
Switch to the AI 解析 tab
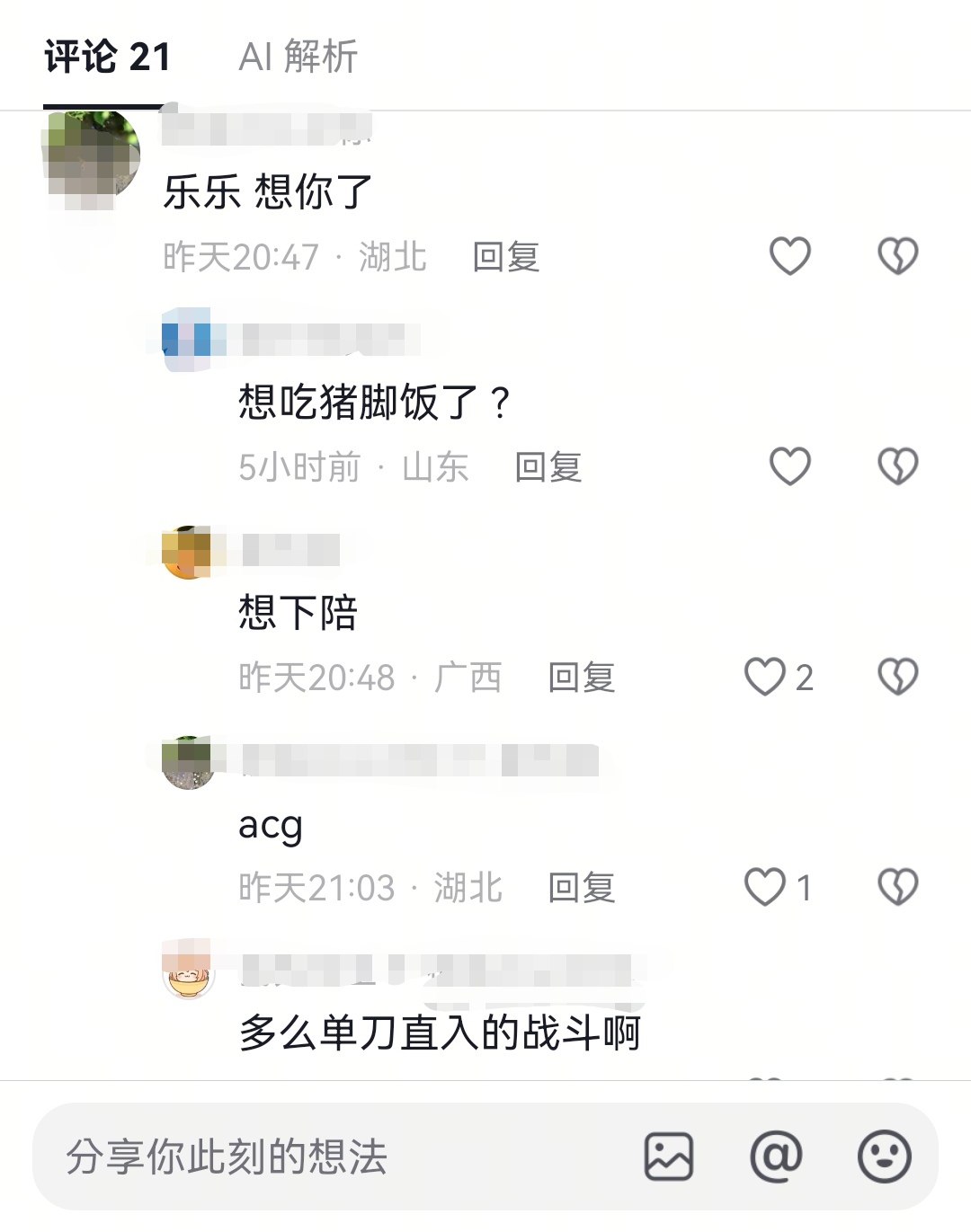(x=298, y=58)
